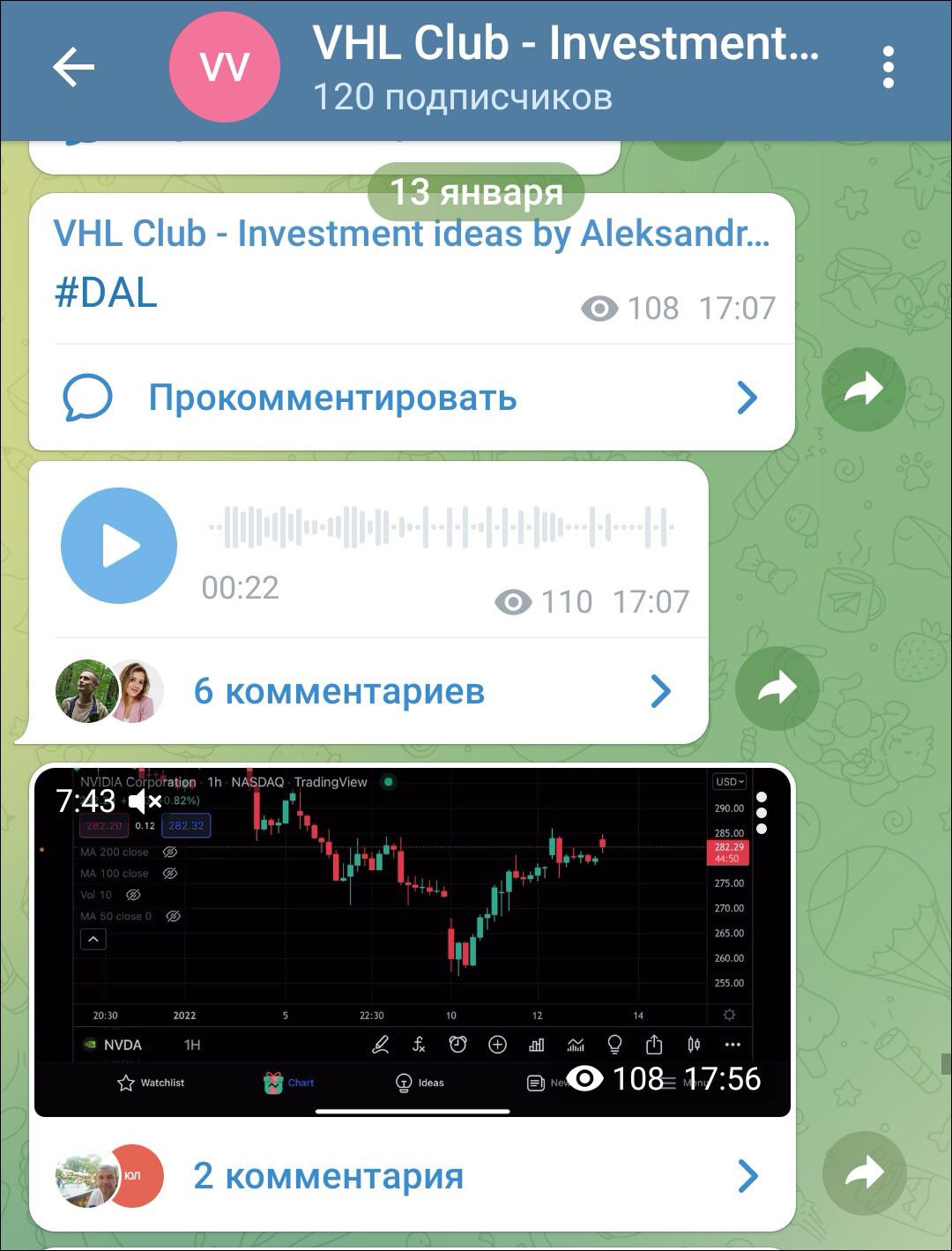Open the channel's overflow menu
The height and width of the screenshot is (1251, 952).
point(888,67)
